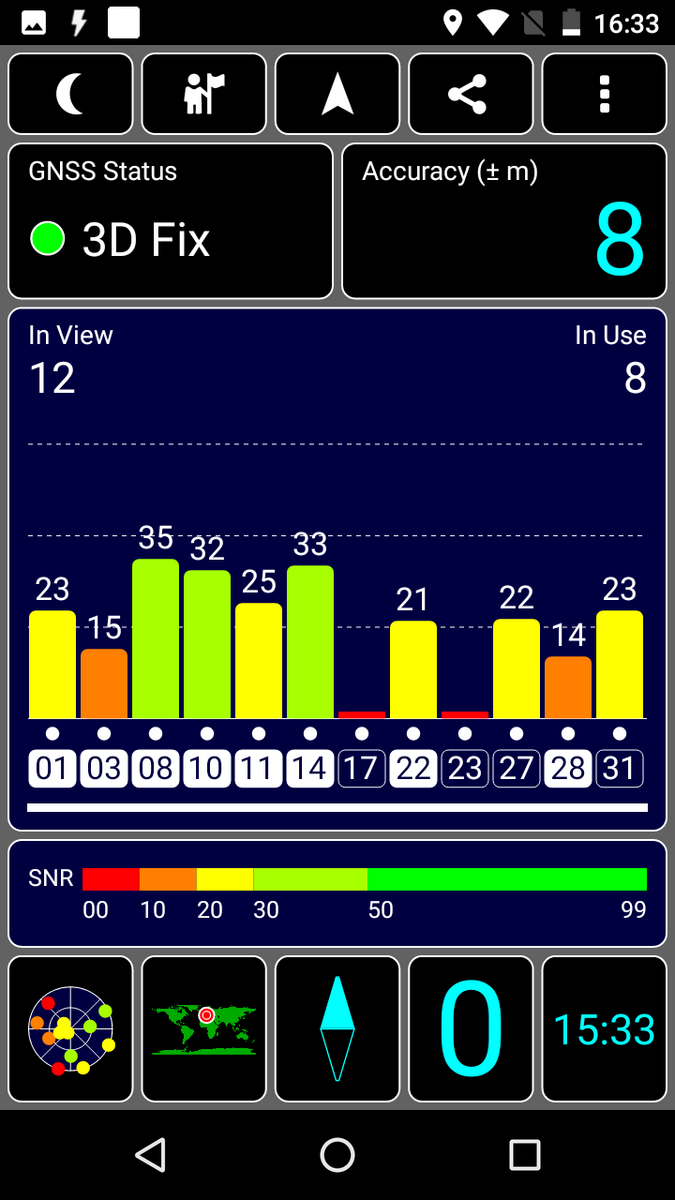Open the time tile showing 15:33
675x1200 pixels.
[x=604, y=1029]
